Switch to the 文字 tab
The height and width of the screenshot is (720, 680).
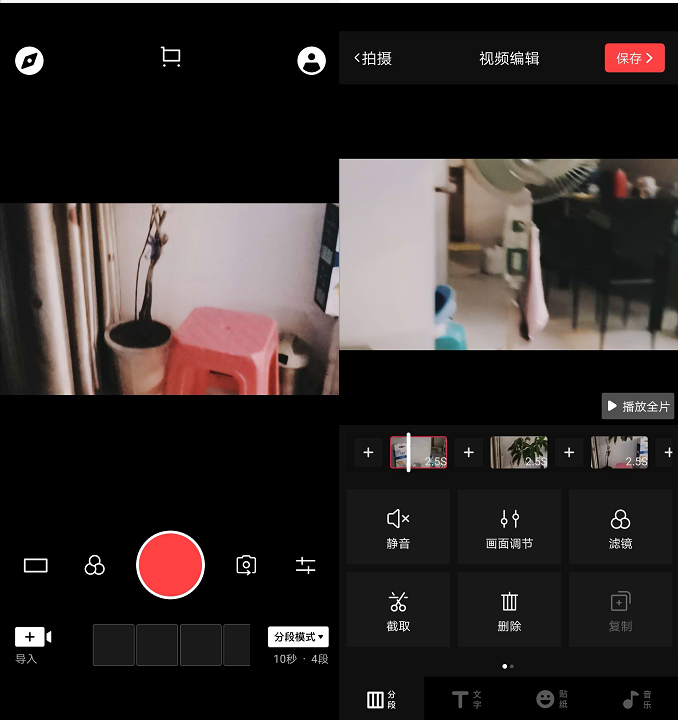(x=467, y=699)
